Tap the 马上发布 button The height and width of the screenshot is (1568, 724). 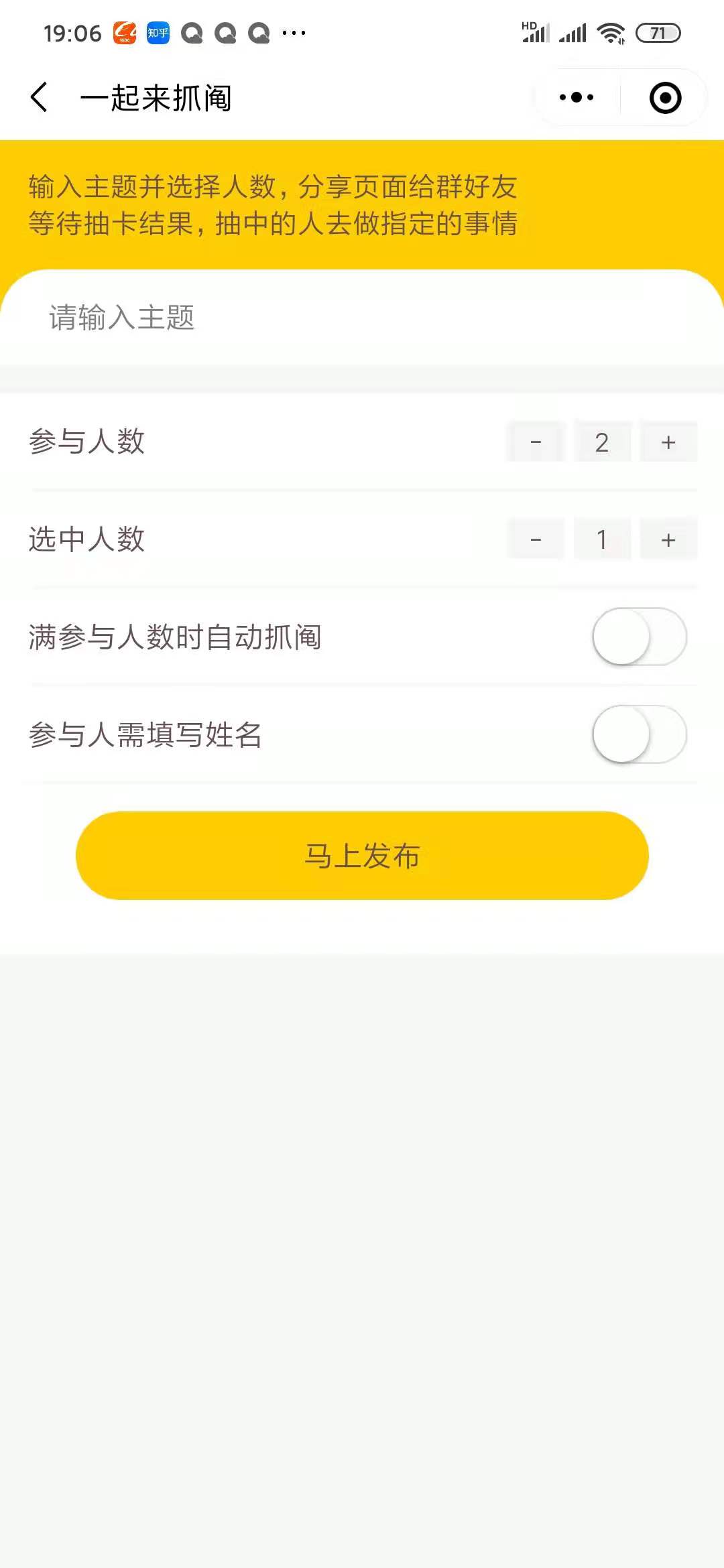362,856
